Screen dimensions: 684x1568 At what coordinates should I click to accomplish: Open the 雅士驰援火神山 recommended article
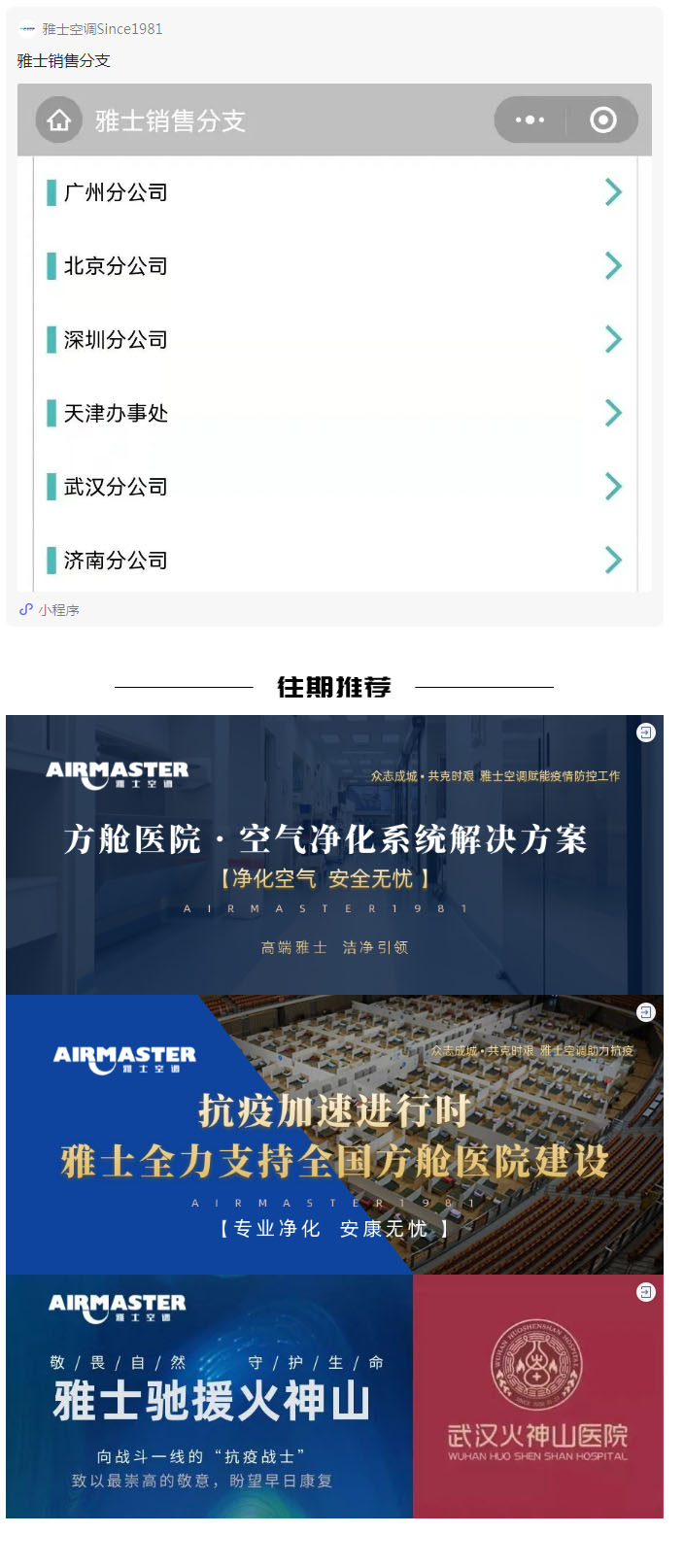[x=334, y=1397]
